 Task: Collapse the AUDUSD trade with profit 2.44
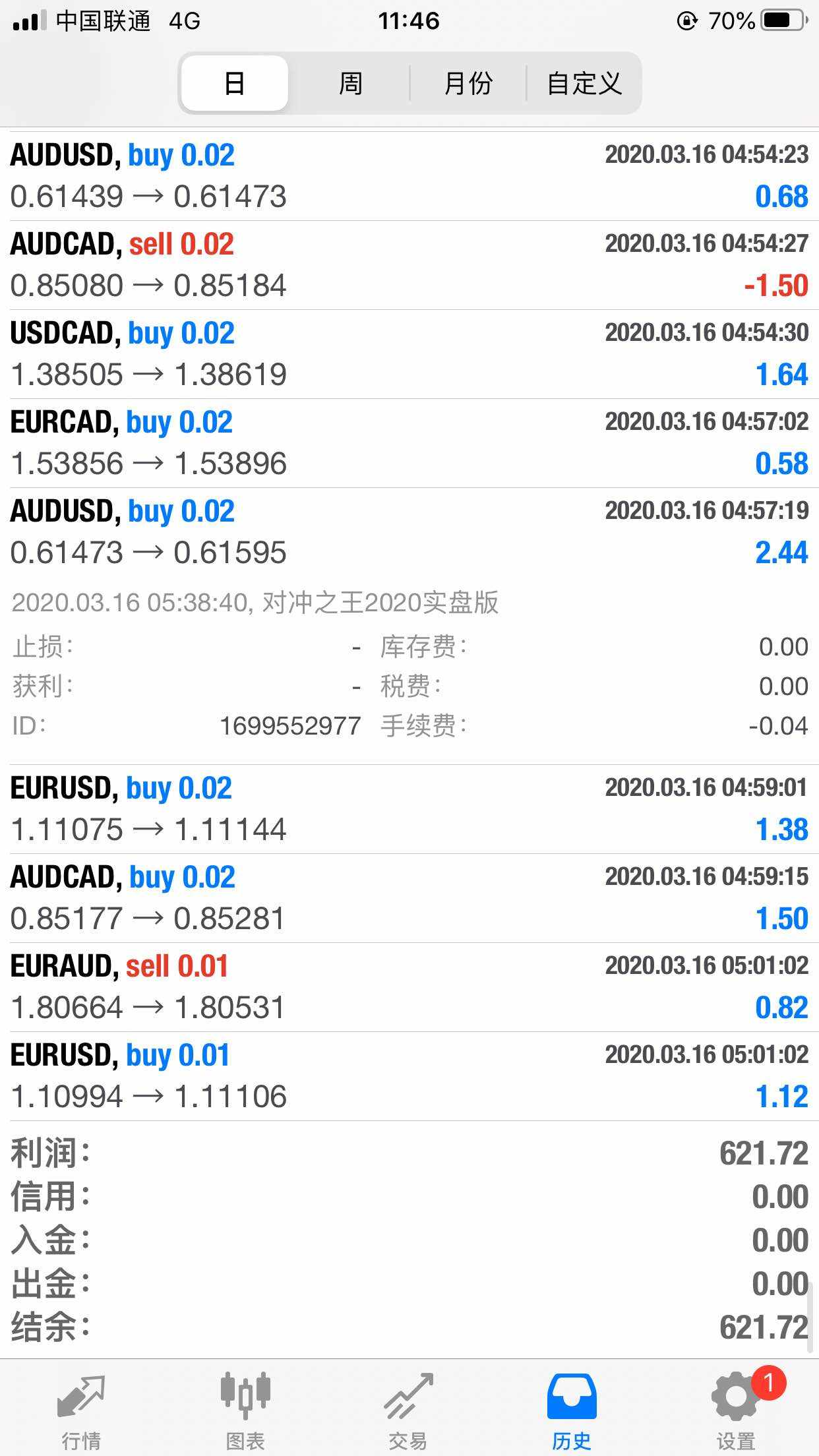409,532
